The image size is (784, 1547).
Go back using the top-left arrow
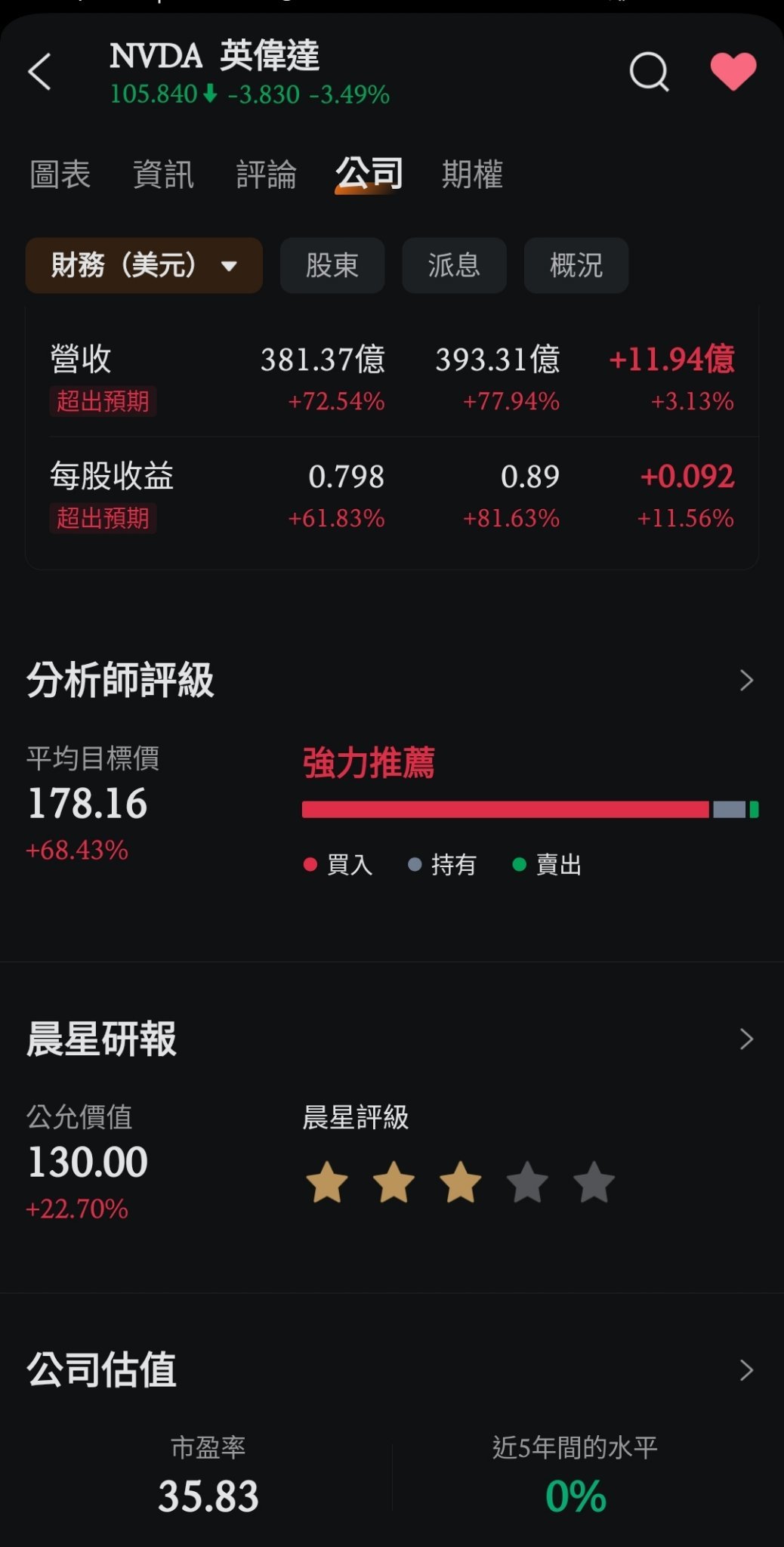39,72
